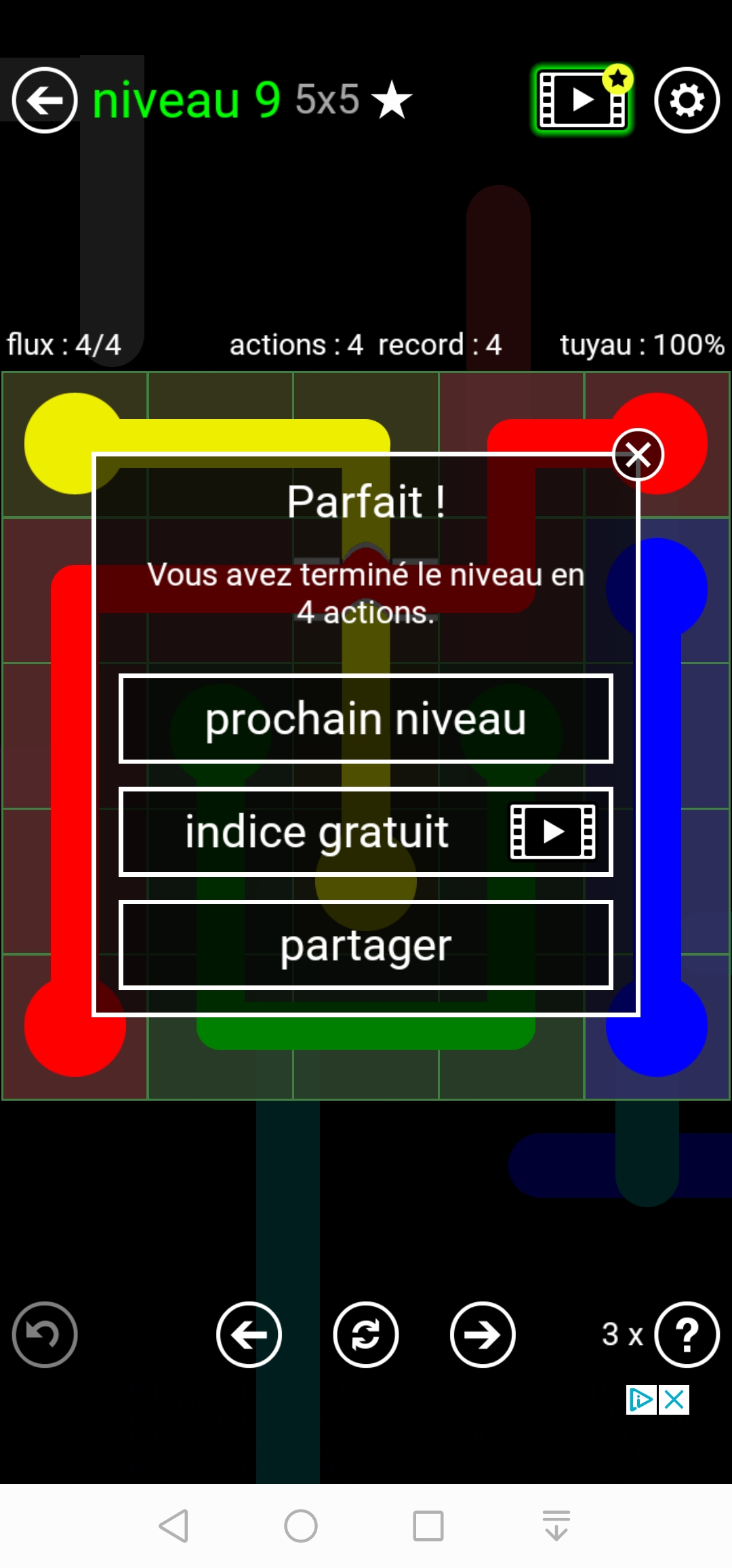Image resolution: width=732 pixels, height=1568 pixels.
Task: Open the settings gear
Action: click(x=687, y=100)
